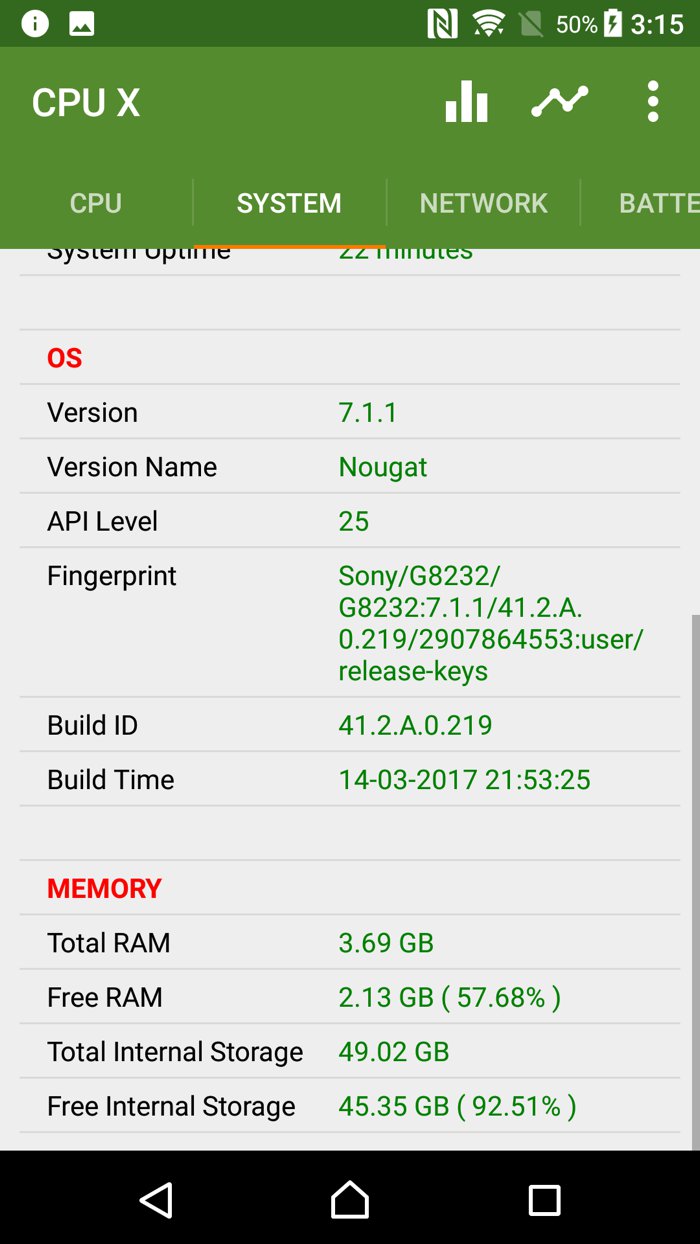The image size is (700, 1244).
Task: Open the line graph monitor icon
Action: coord(559,102)
